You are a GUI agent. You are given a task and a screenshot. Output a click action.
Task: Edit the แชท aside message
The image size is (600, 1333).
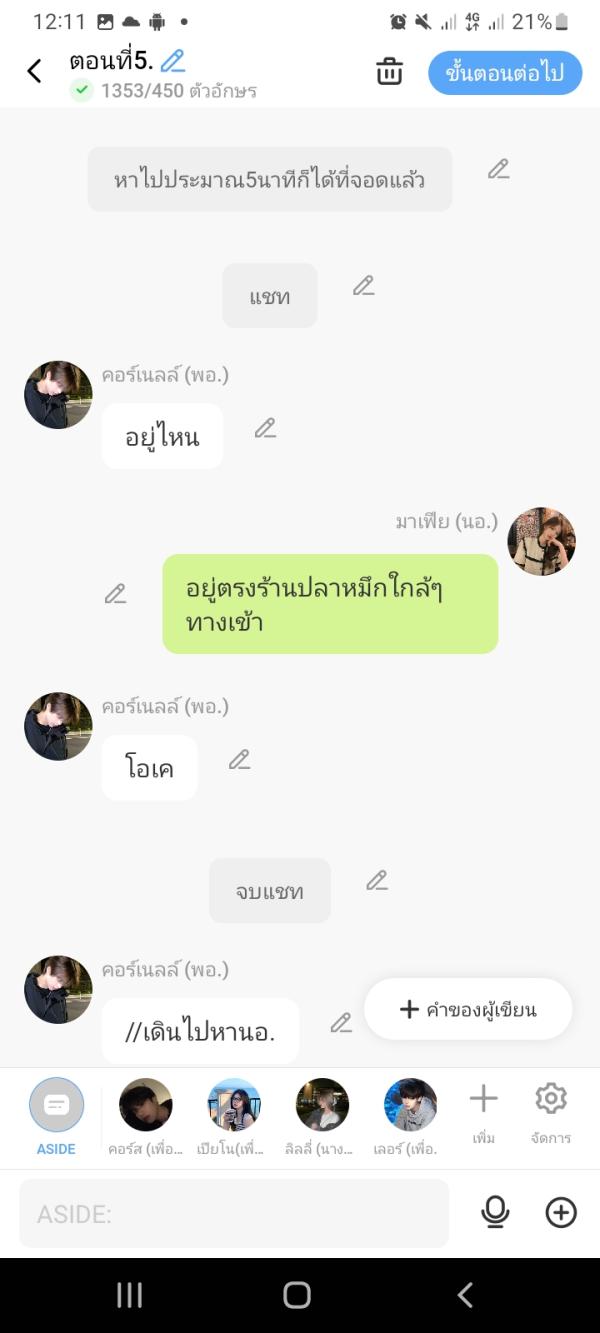coord(364,286)
